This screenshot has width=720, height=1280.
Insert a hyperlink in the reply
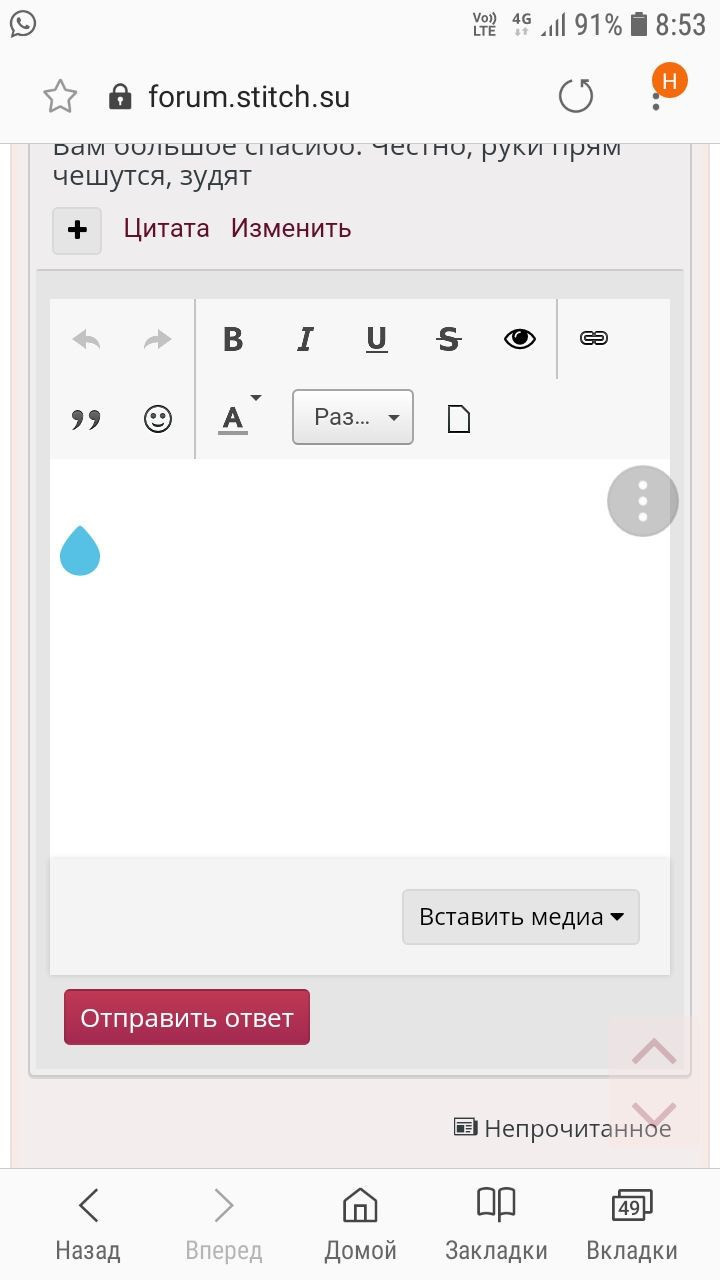(594, 339)
